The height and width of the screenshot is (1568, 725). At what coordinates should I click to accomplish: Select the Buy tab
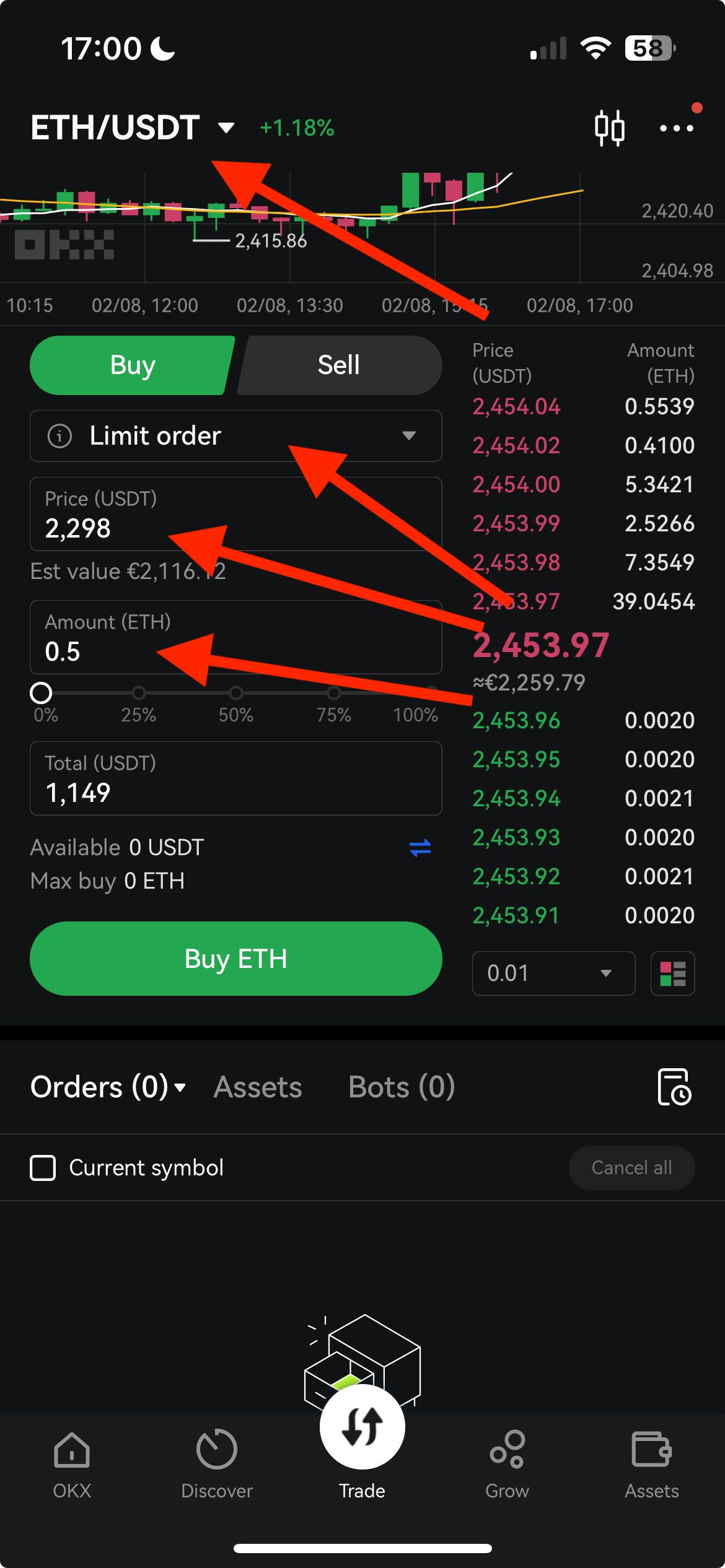click(x=132, y=365)
